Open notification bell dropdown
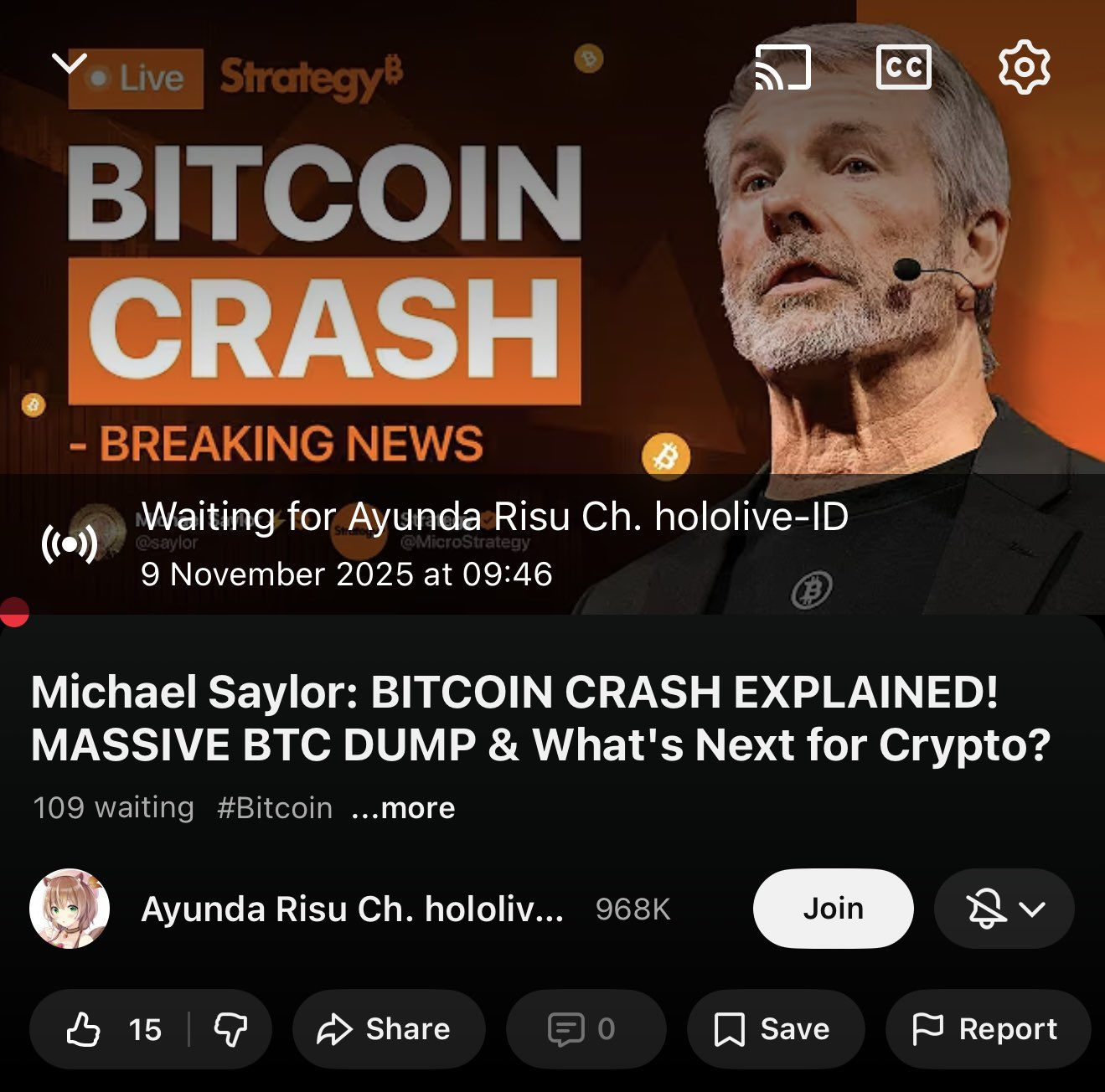Image resolution: width=1105 pixels, height=1092 pixels. click(1004, 909)
